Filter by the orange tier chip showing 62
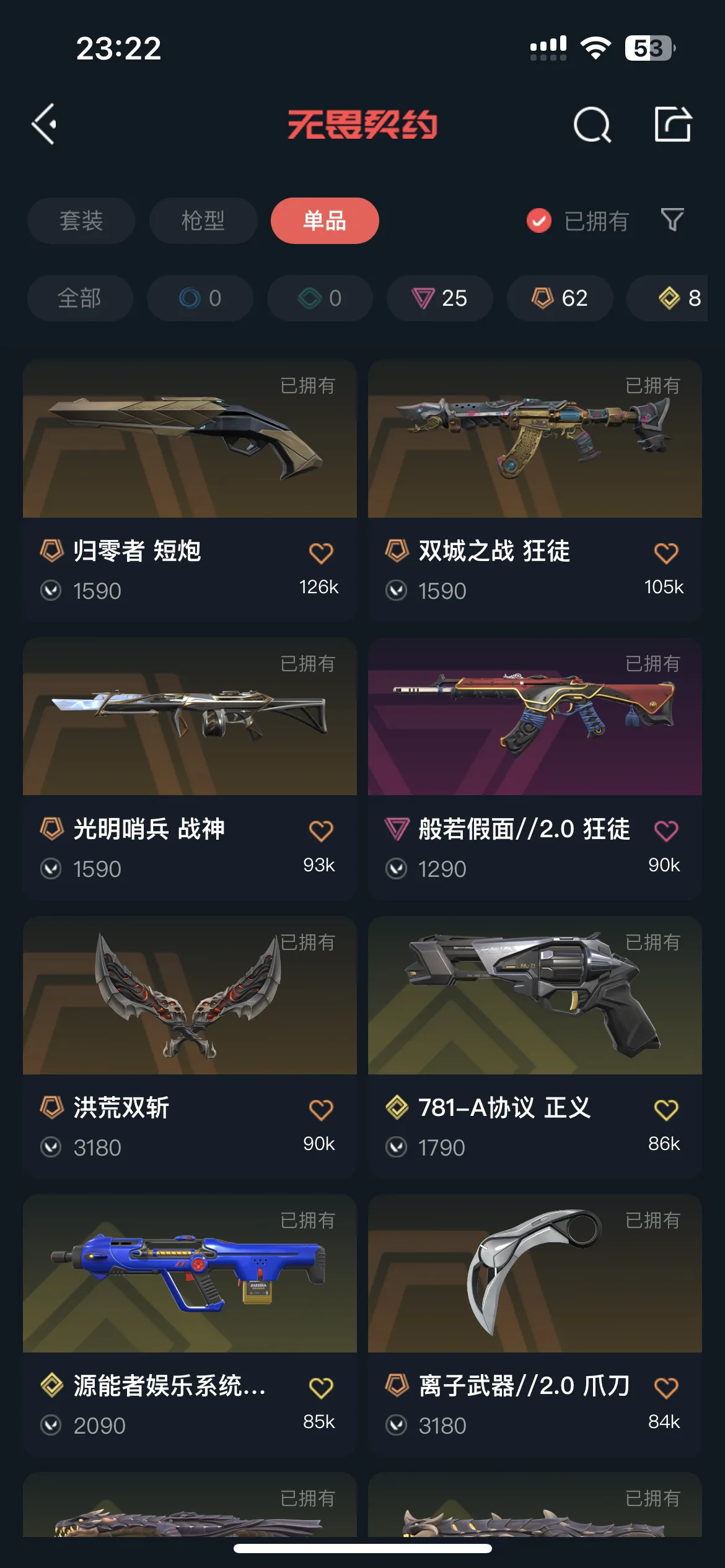The width and height of the screenshot is (725, 1568). point(560,298)
